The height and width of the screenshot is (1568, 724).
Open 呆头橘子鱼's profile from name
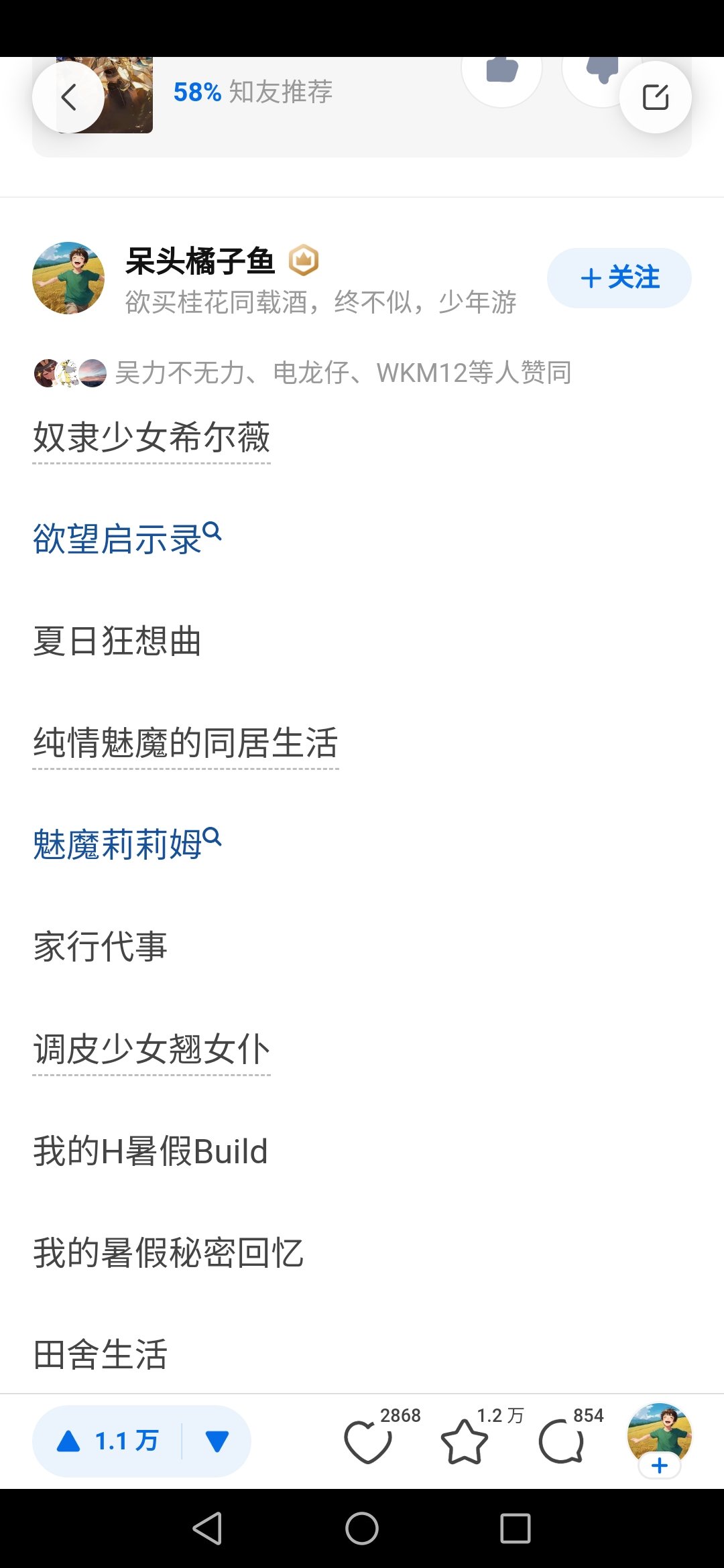[200, 261]
